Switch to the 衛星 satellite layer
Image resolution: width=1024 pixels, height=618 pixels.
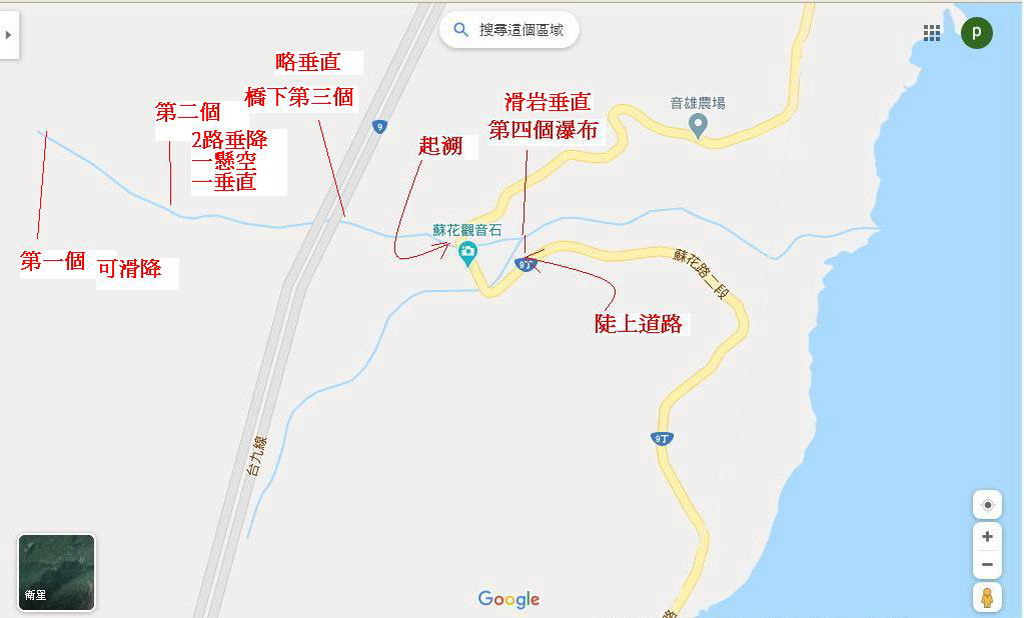click(56, 572)
